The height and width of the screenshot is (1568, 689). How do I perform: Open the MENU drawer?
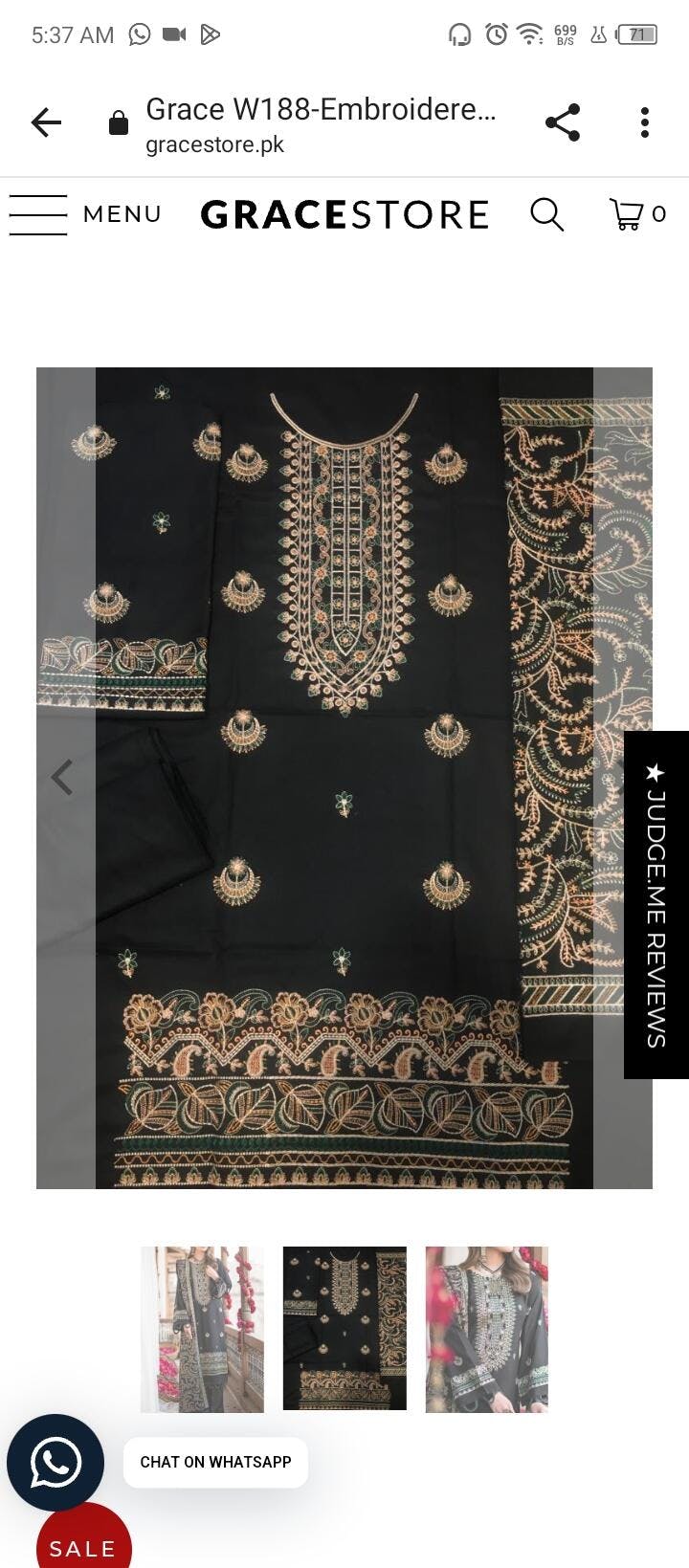pyautogui.click(x=85, y=214)
